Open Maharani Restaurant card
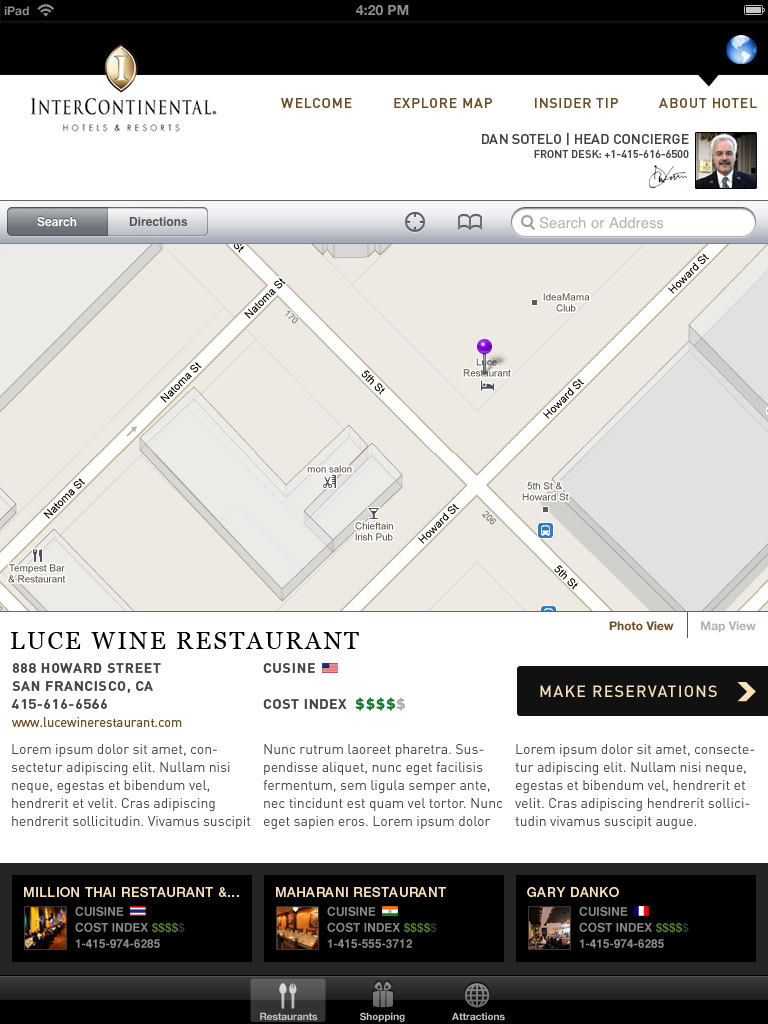This screenshot has width=768, height=1024. pos(384,919)
